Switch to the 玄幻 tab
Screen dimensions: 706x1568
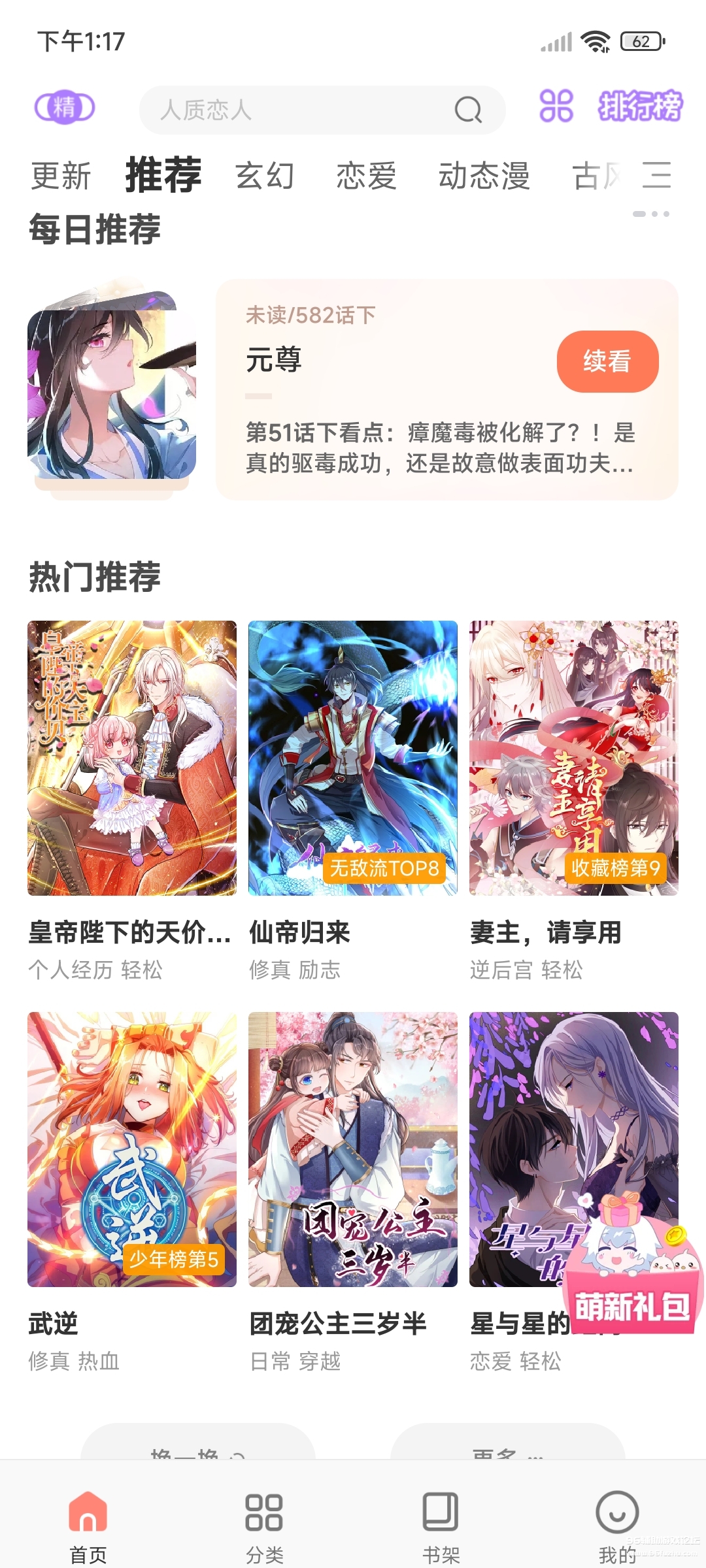(x=265, y=176)
